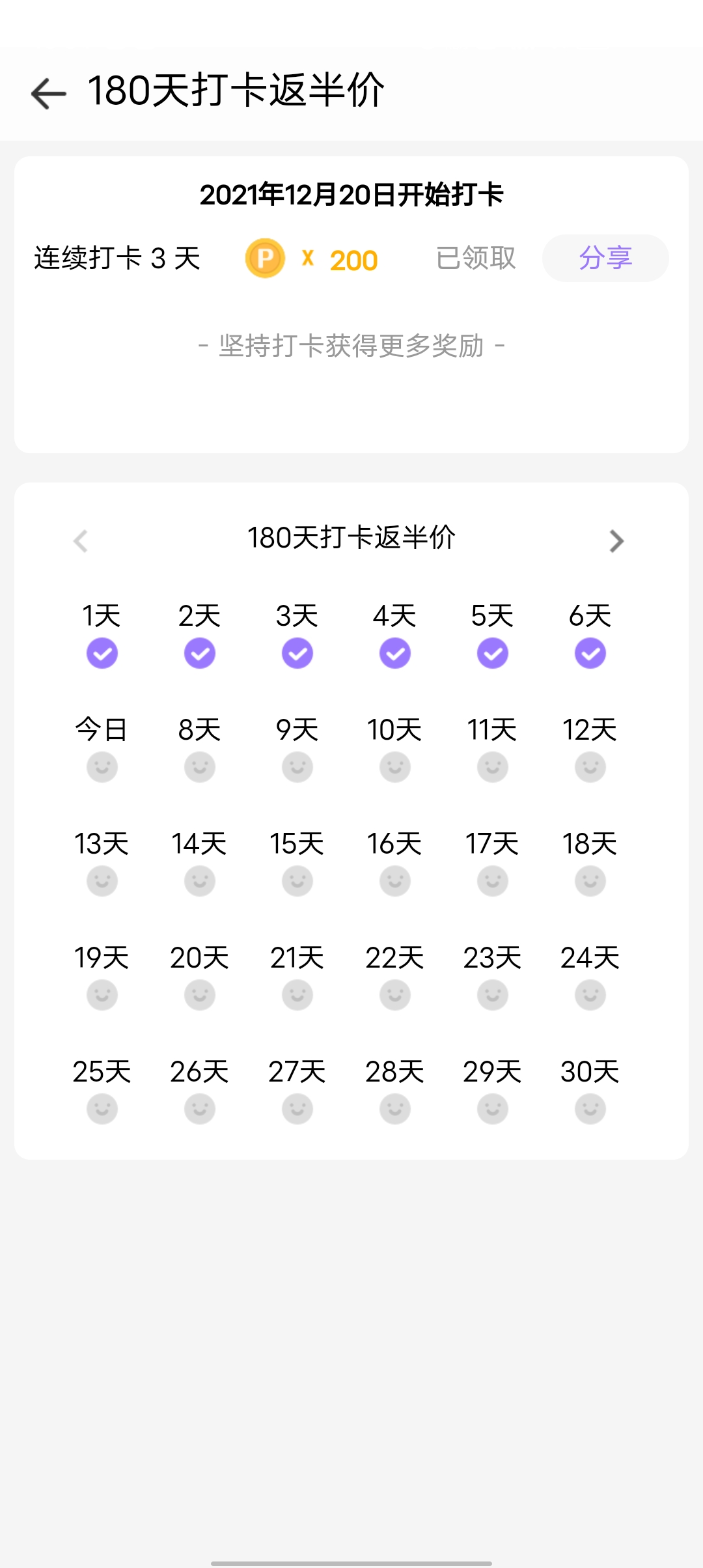Click the left chevron arrow
Viewport: 703px width, 1568px height.
point(82,541)
